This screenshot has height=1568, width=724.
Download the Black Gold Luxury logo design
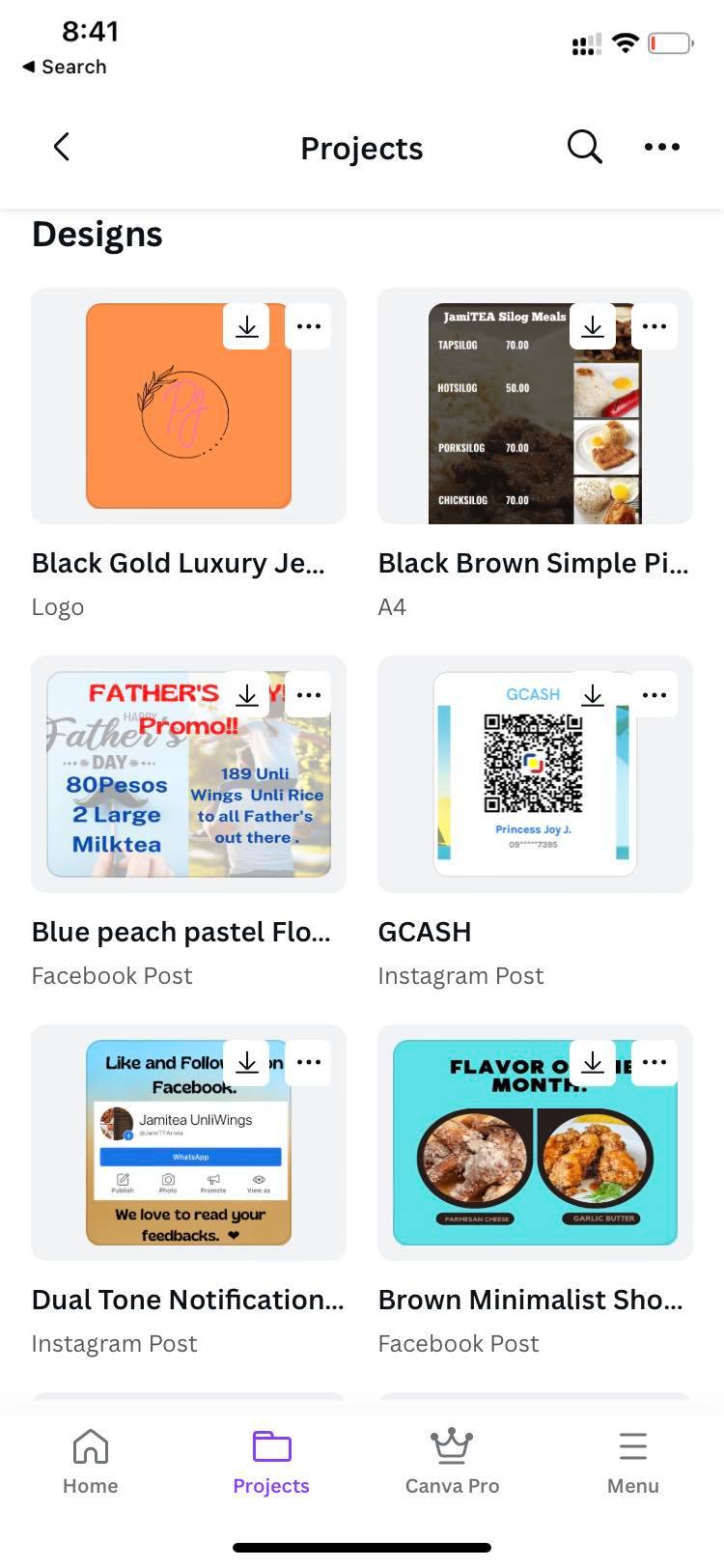pyautogui.click(x=247, y=326)
